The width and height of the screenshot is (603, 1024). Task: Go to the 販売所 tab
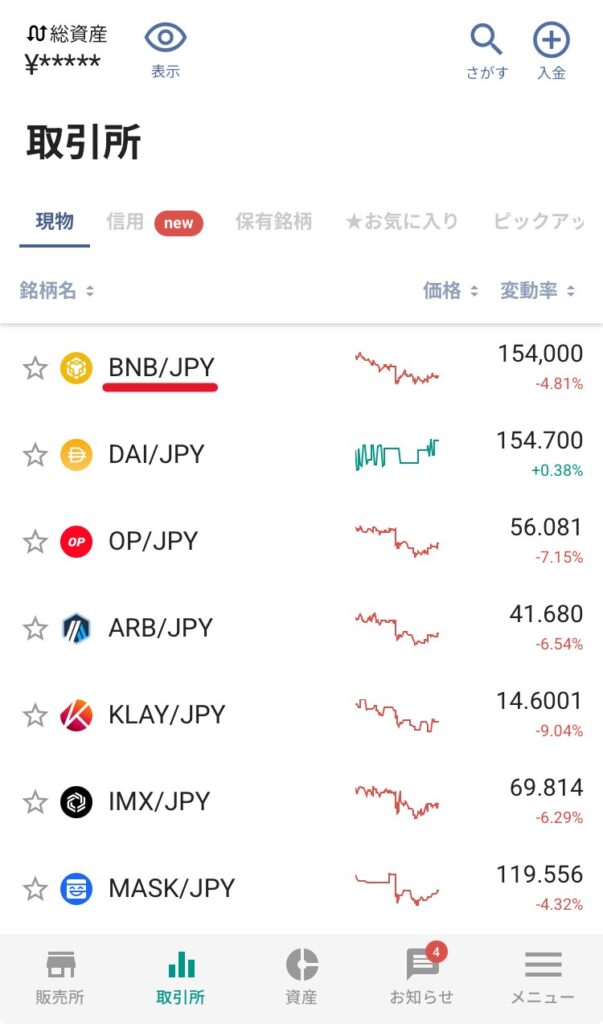[61, 978]
